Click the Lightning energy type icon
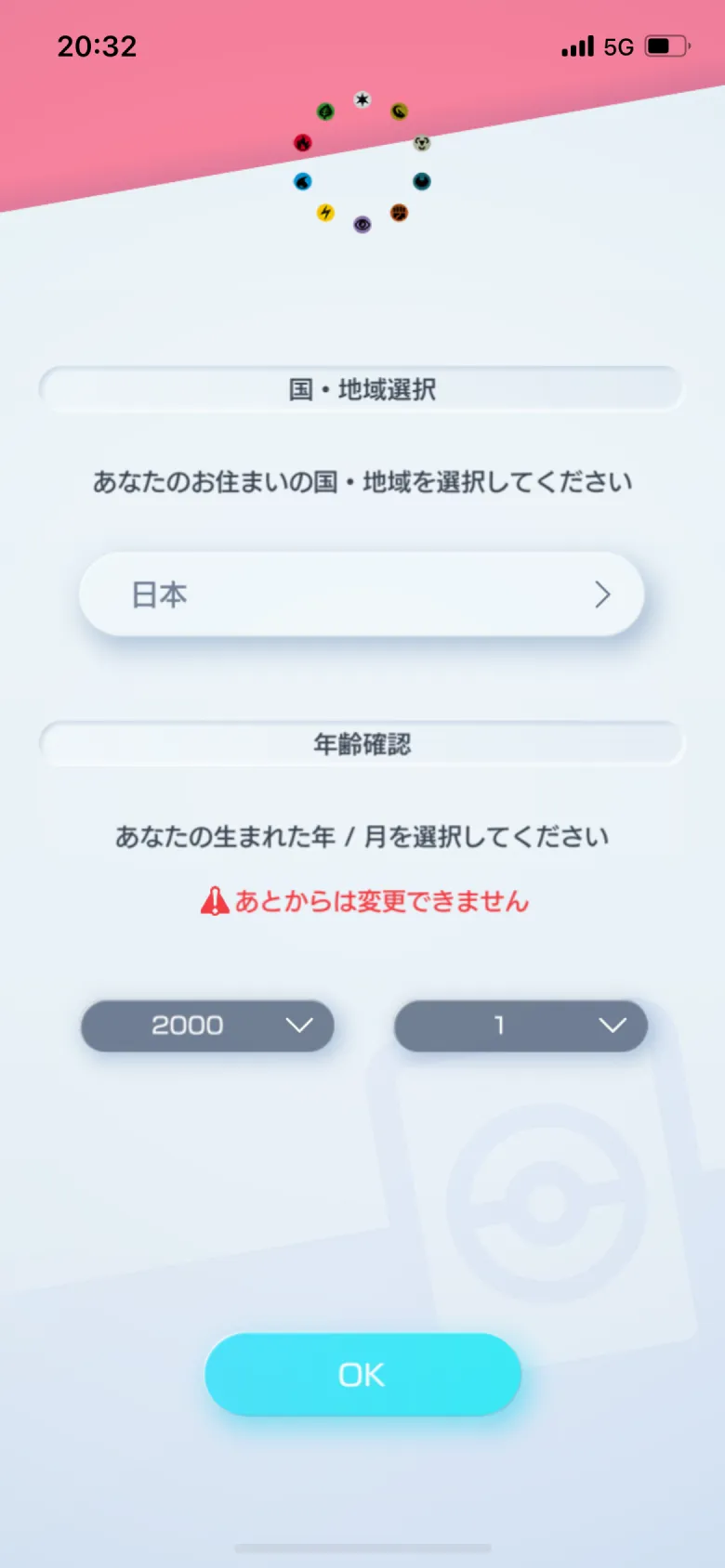 [324, 213]
